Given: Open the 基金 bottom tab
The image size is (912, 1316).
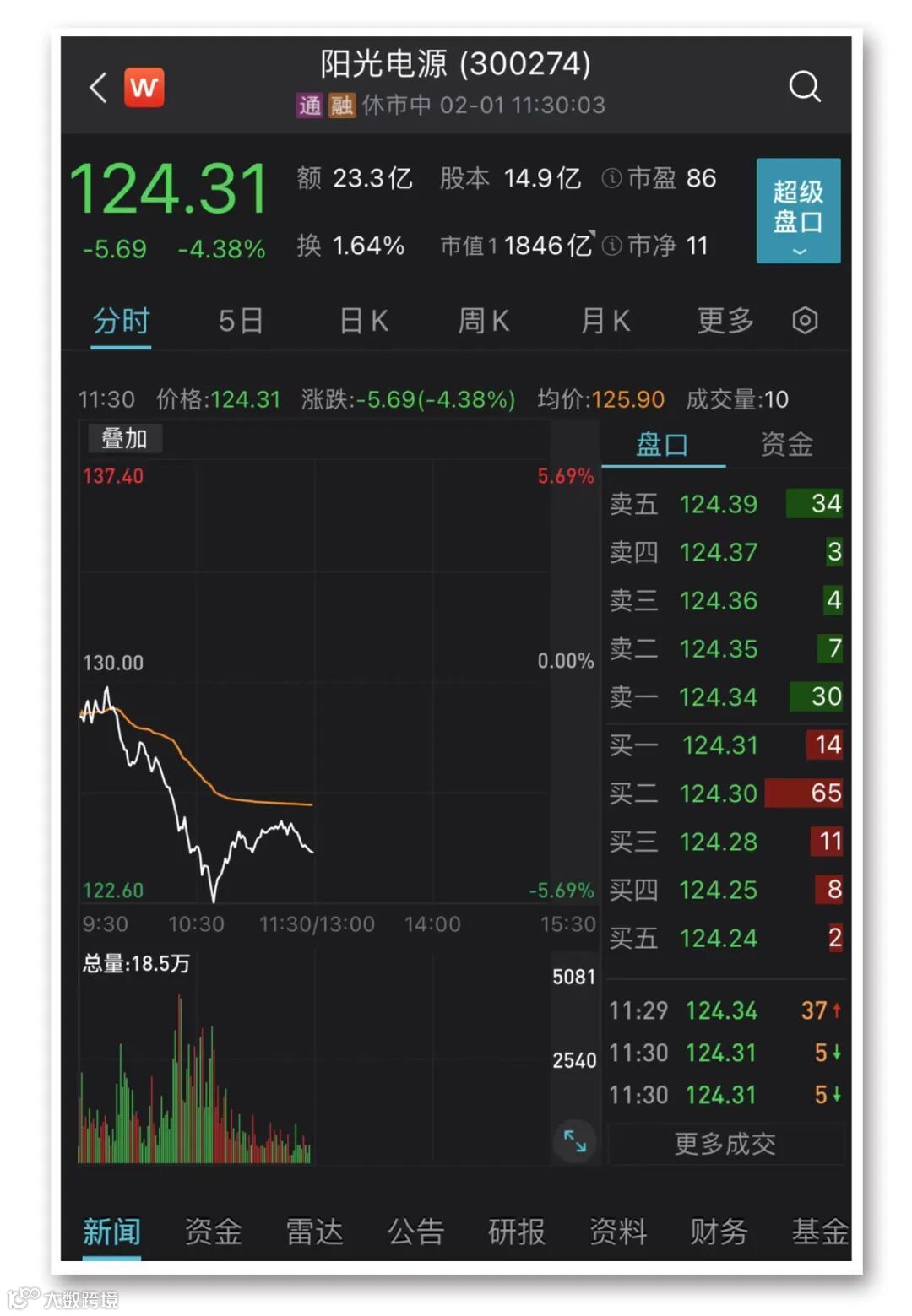Looking at the screenshot, I should (x=819, y=1232).
